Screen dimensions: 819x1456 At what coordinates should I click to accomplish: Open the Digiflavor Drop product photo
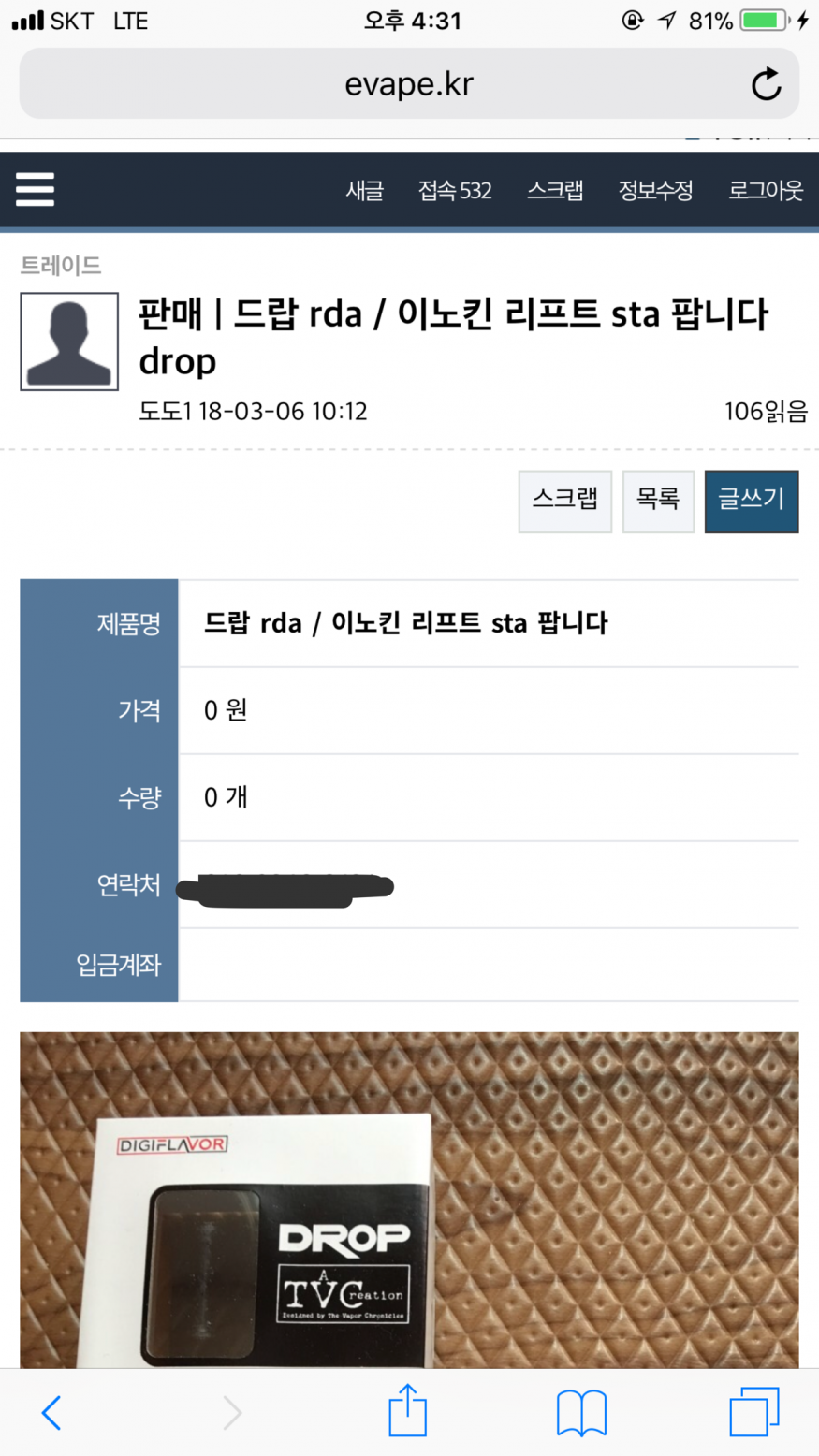tap(409, 1198)
